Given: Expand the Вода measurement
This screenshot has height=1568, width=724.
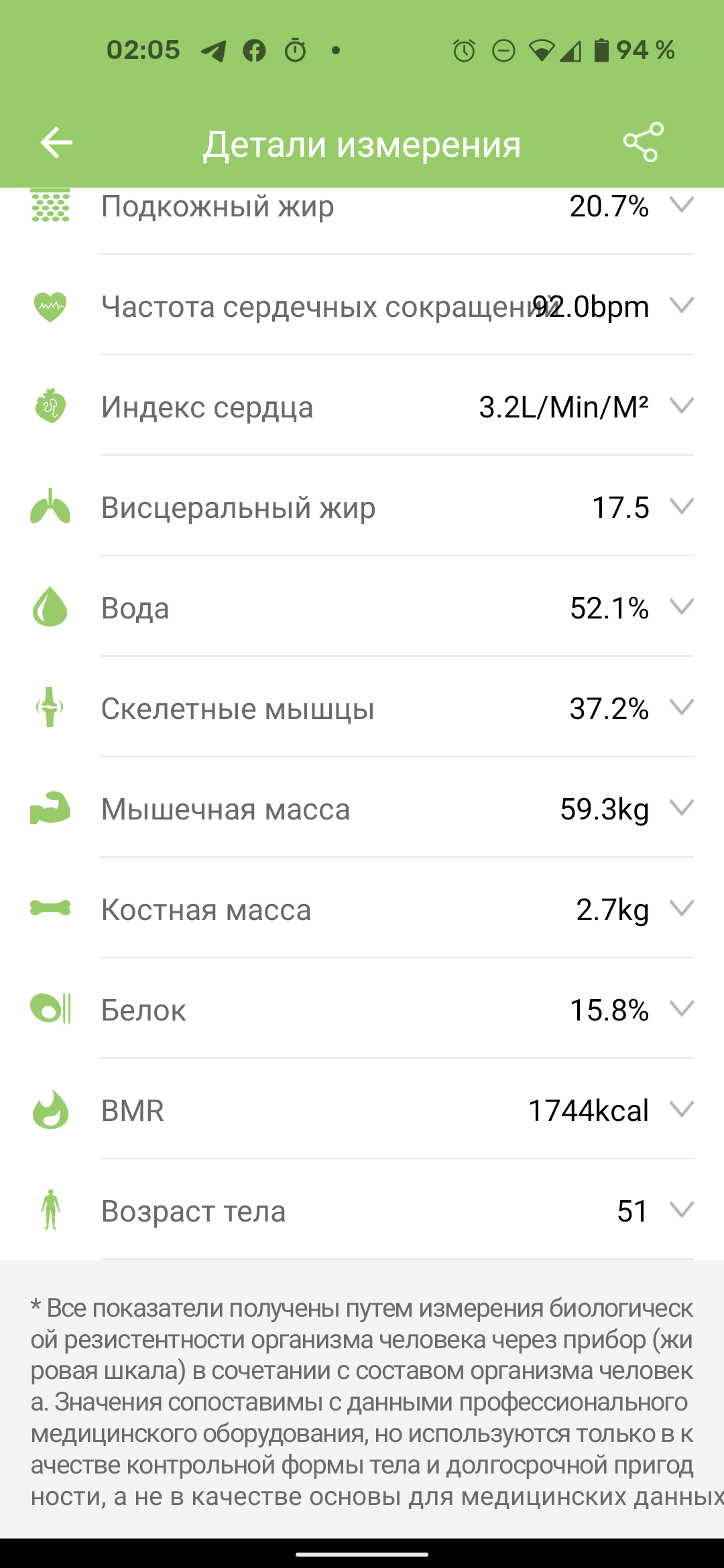Looking at the screenshot, I should tap(681, 608).
